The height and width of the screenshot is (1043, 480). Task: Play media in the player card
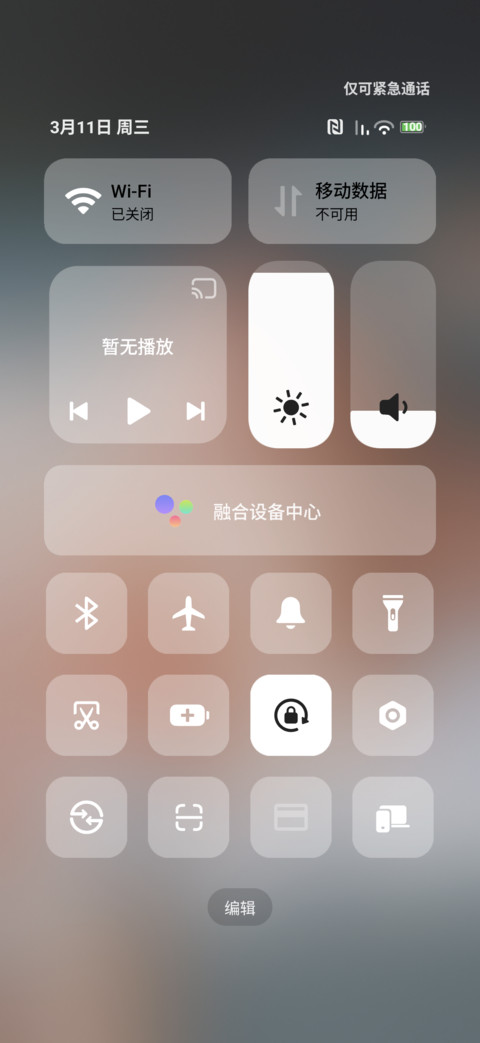pos(138,411)
